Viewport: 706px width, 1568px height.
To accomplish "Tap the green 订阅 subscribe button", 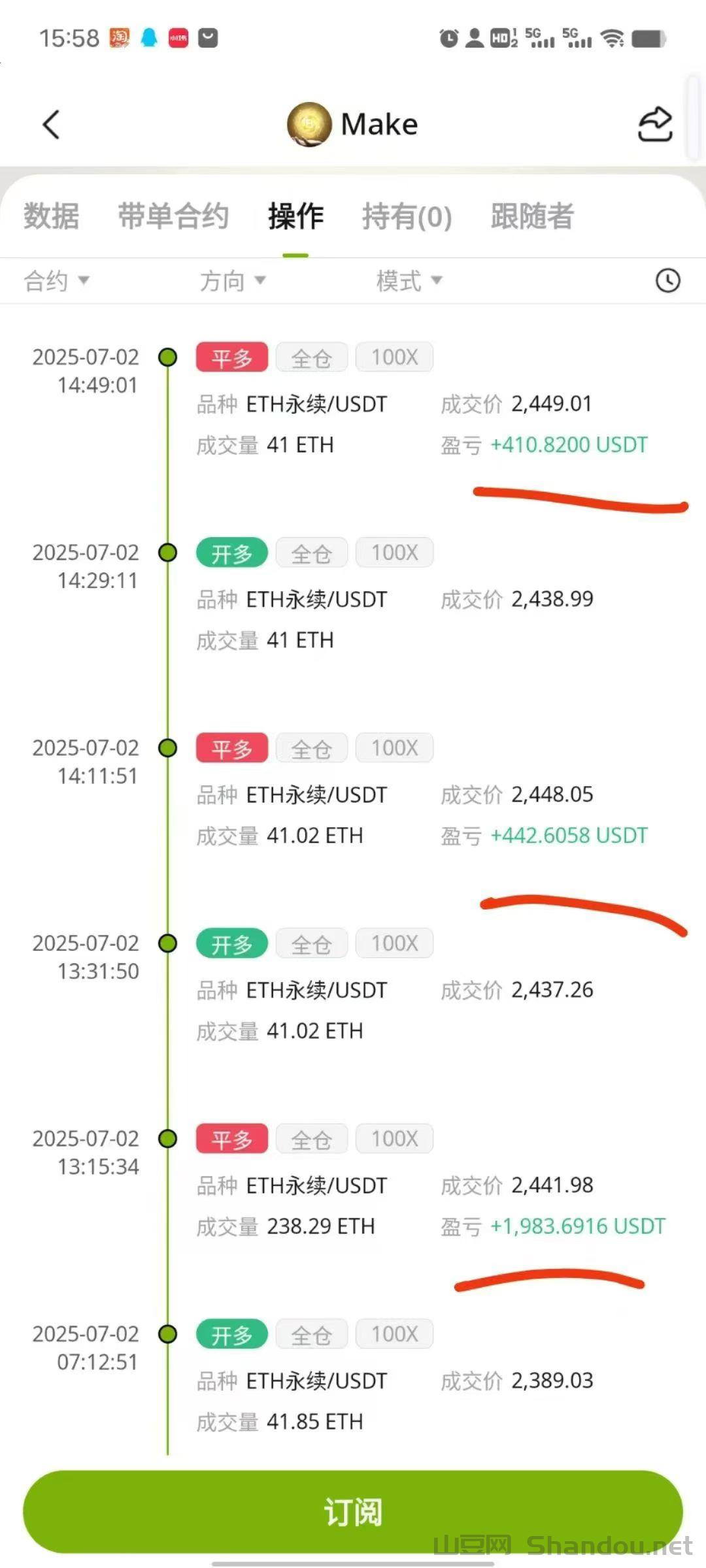I will coord(353,1512).
